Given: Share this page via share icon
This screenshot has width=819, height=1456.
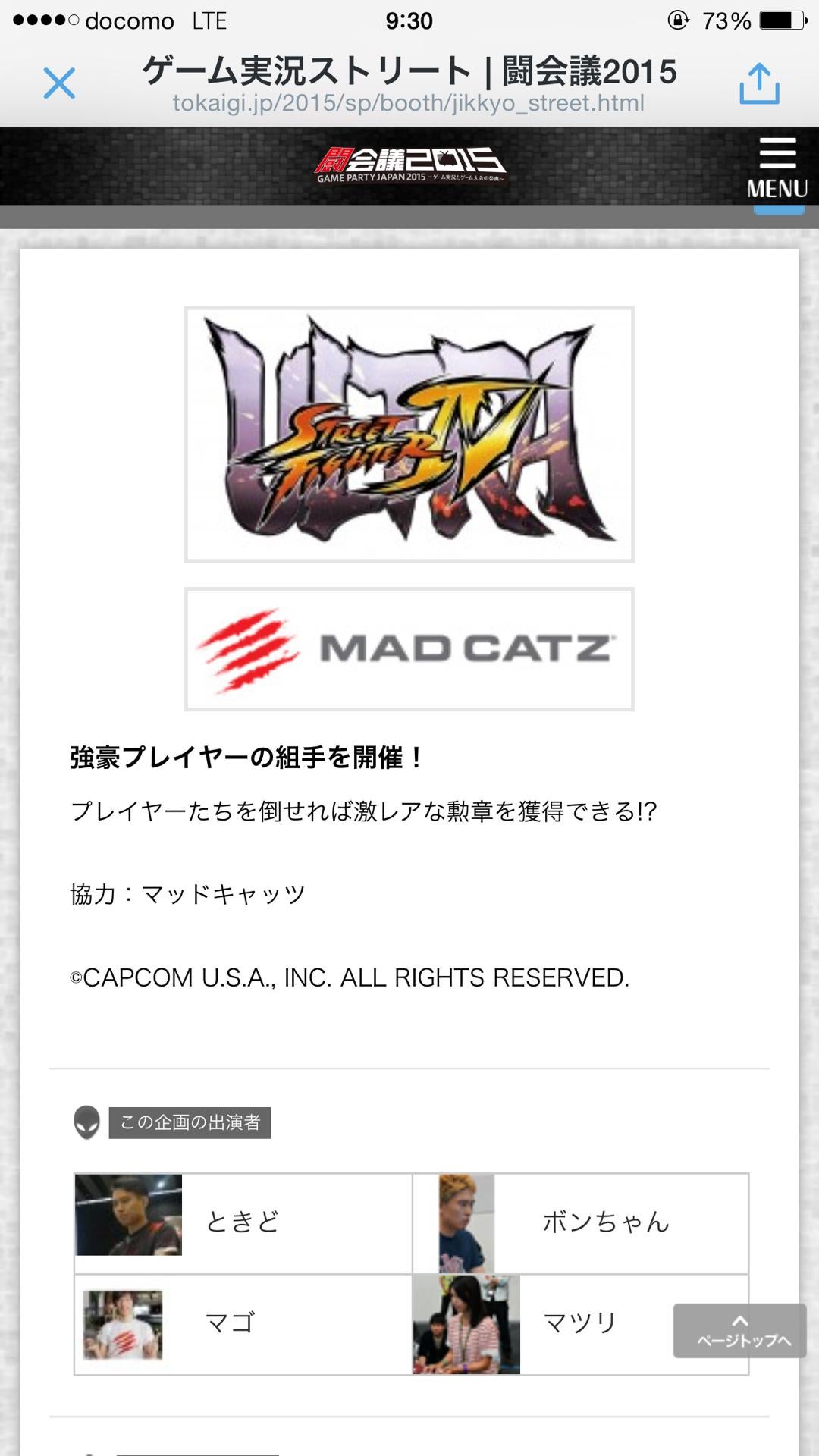Looking at the screenshot, I should pos(759,83).
